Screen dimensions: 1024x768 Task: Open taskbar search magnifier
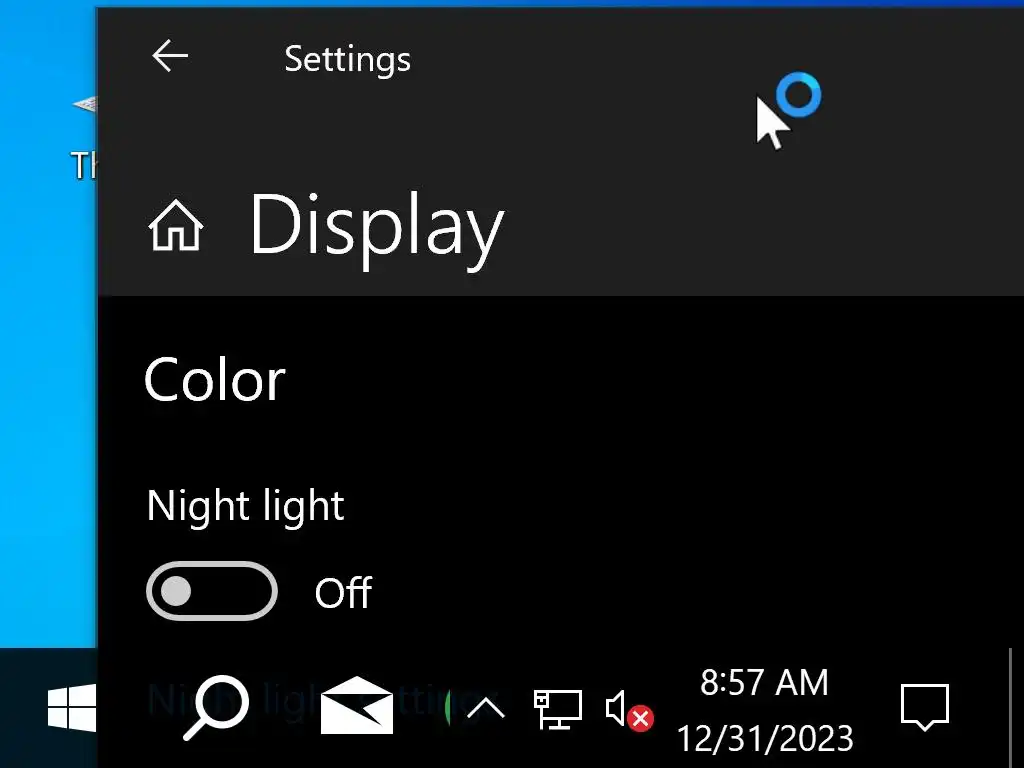click(x=216, y=708)
